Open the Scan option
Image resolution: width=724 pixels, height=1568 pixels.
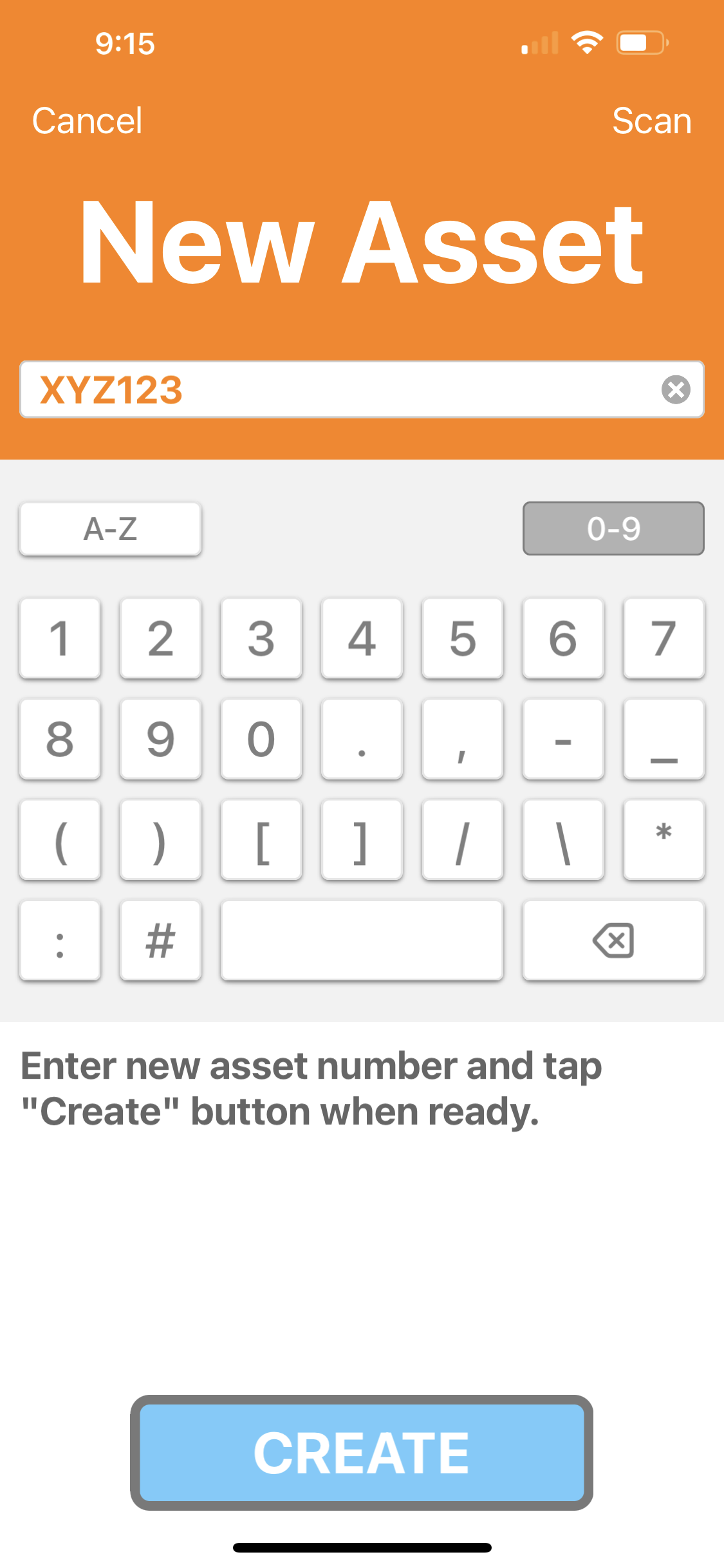pos(651,121)
